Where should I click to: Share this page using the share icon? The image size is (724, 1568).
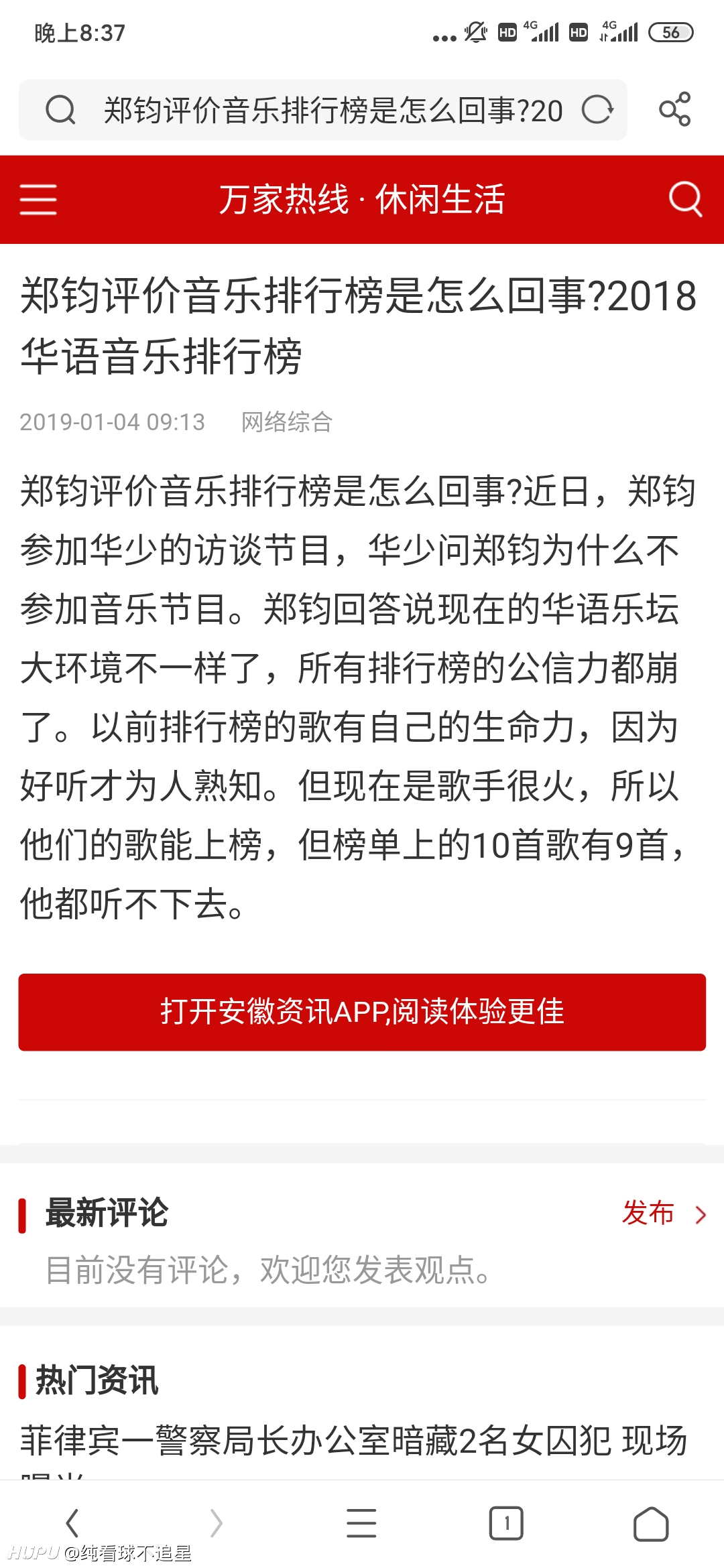tap(675, 109)
